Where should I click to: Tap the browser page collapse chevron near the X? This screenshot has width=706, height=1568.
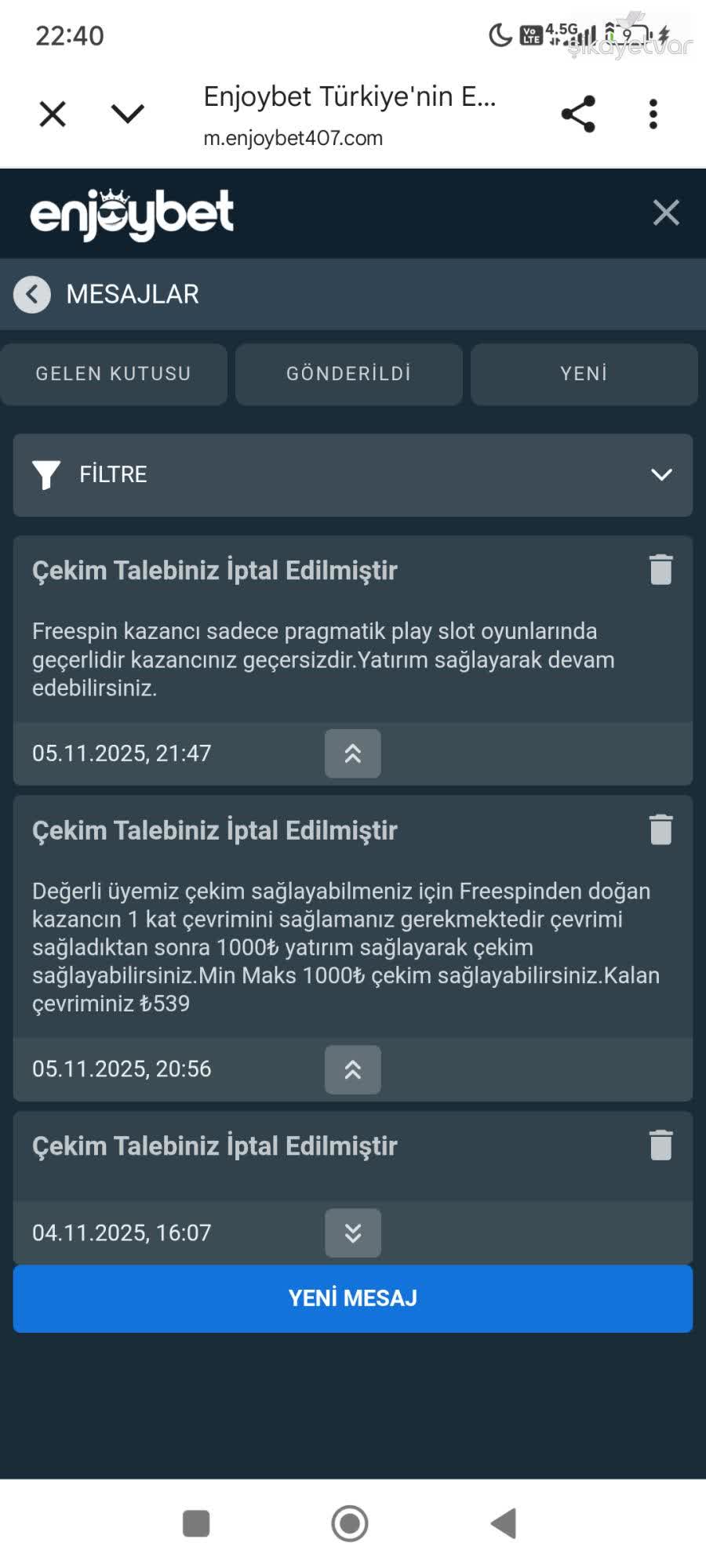click(x=126, y=114)
